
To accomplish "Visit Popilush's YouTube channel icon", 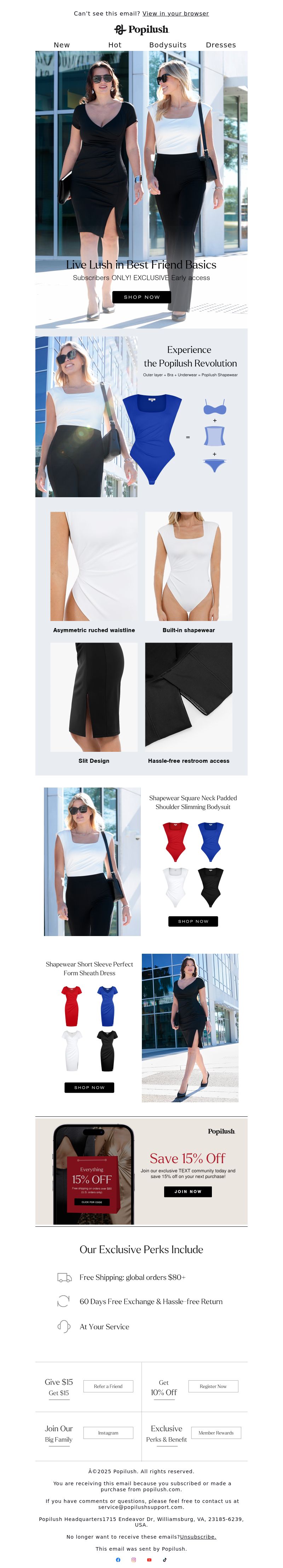I will click(149, 1560).
